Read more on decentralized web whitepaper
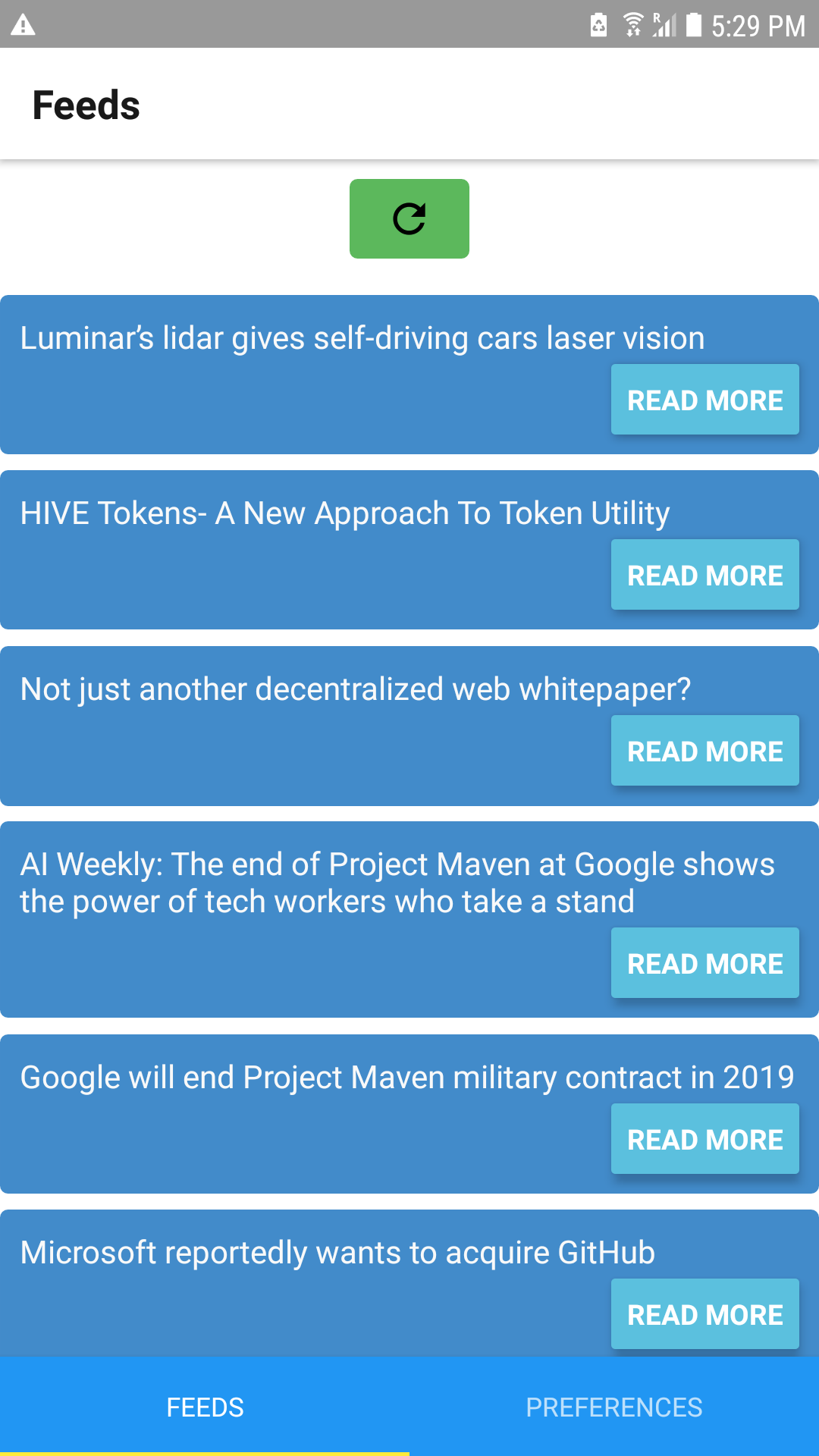Viewport: 819px width, 1456px height. click(704, 751)
